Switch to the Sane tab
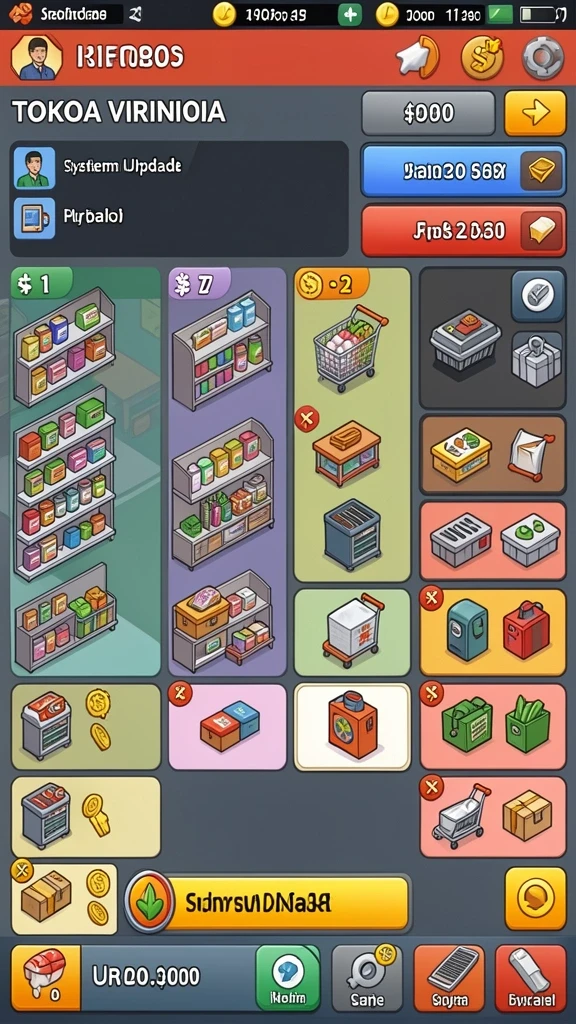Screen dimensions: 576x1024 (366, 978)
